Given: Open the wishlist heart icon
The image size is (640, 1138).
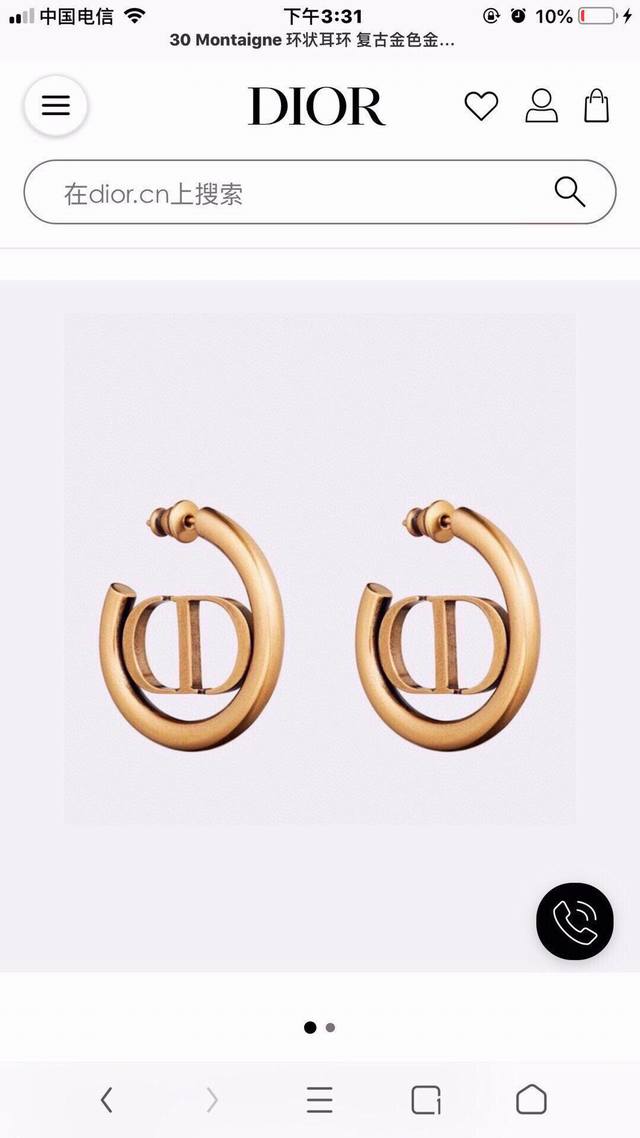Looking at the screenshot, I should (481, 106).
